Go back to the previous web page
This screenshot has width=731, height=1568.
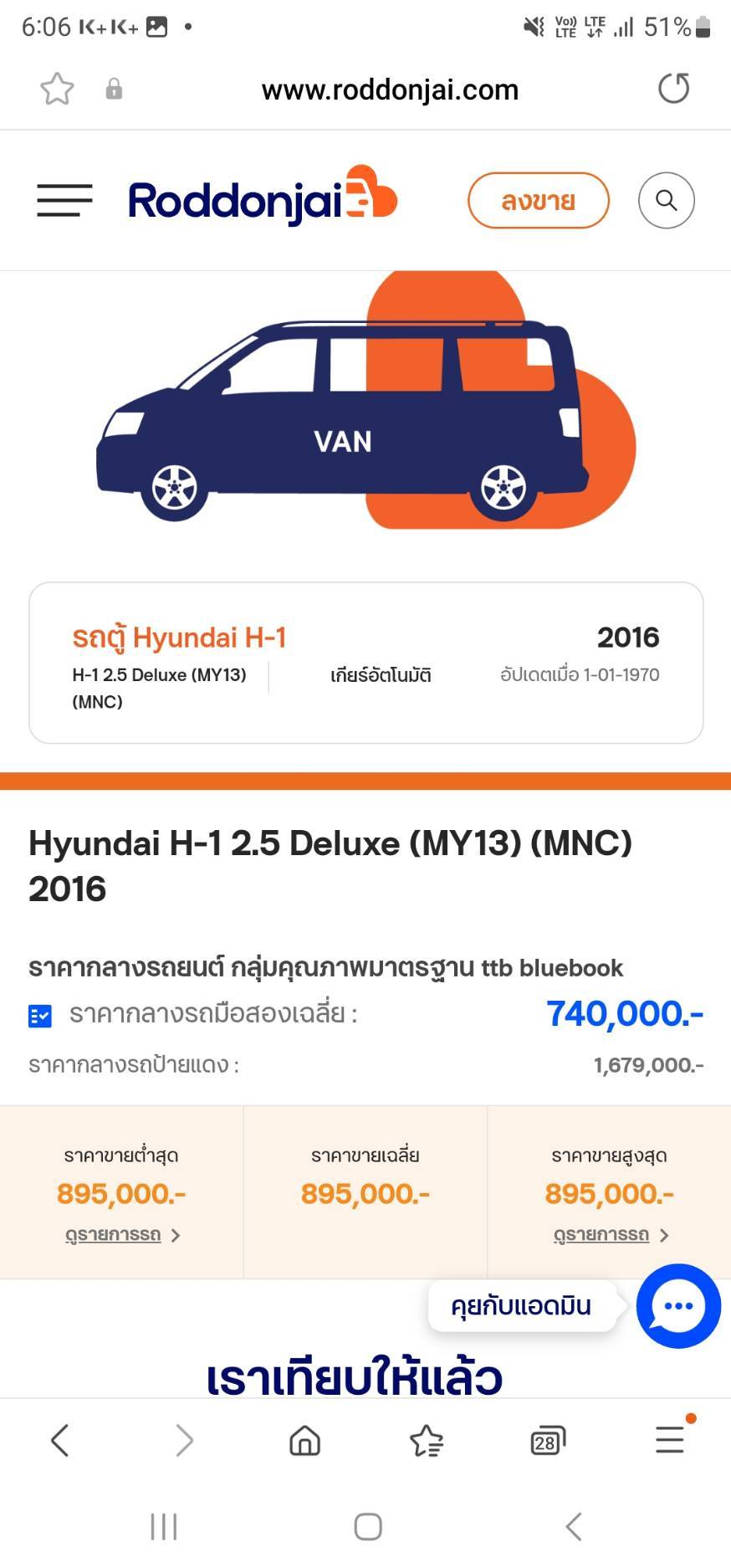(x=60, y=1441)
